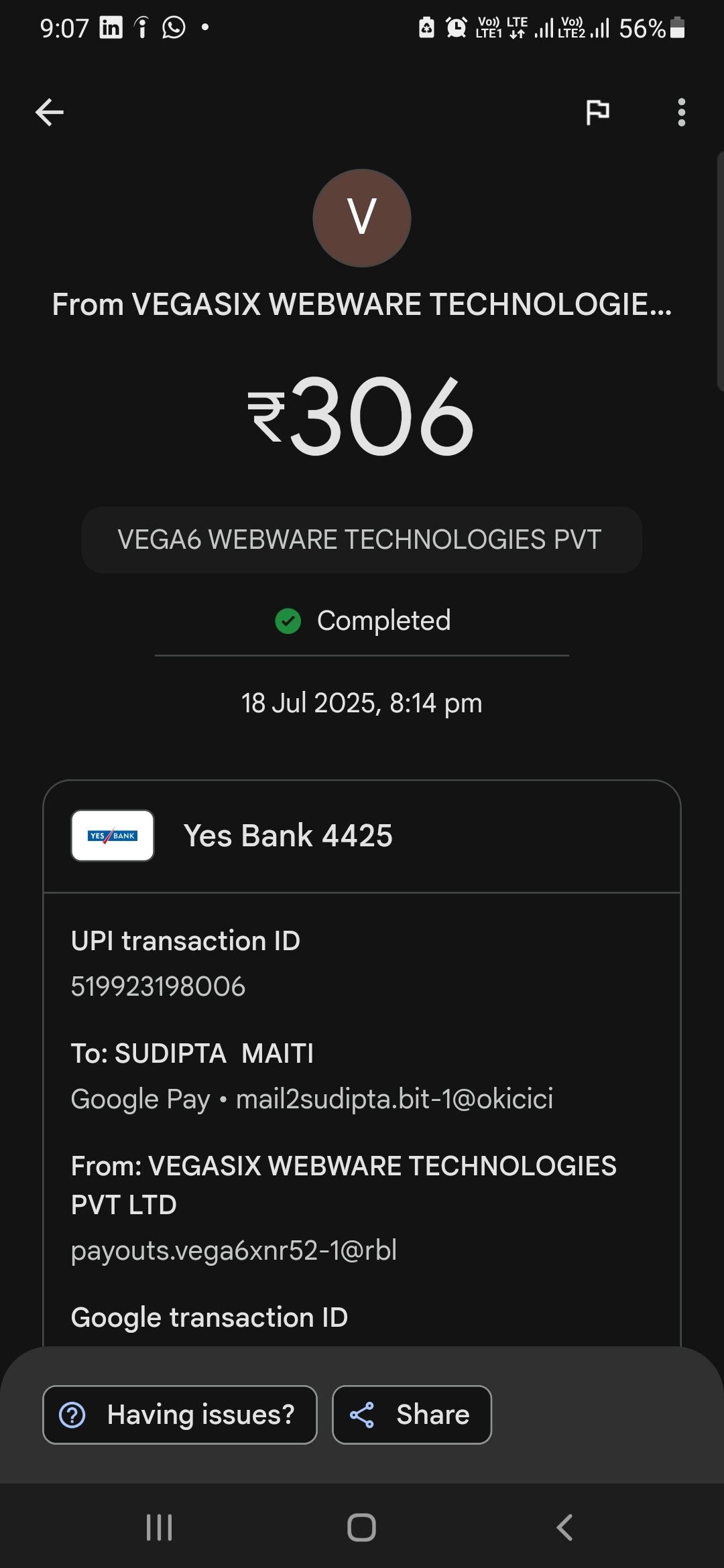Image resolution: width=724 pixels, height=1568 pixels.
Task: Report this transaction with the flag icon
Action: 597,112
